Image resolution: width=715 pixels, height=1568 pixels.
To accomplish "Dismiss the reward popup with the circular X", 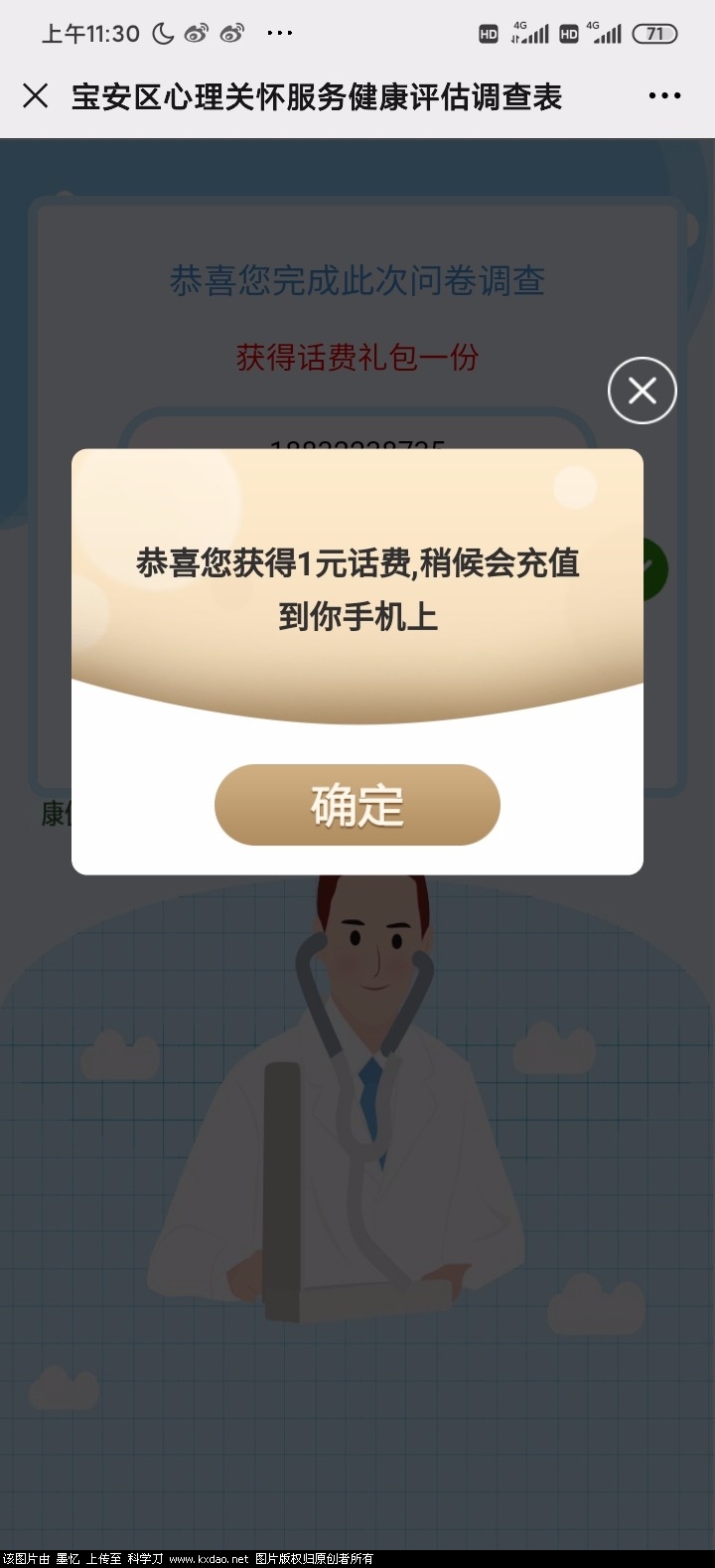I will [642, 391].
